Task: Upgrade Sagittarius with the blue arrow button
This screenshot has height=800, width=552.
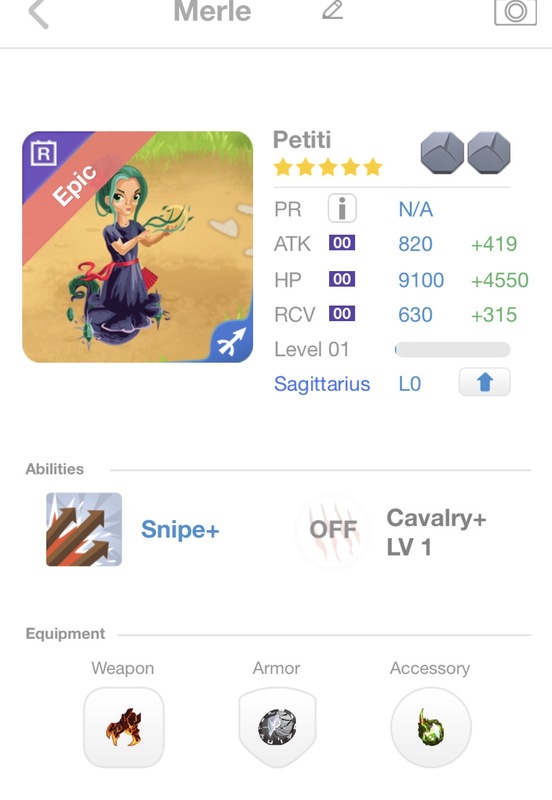Action: tap(484, 382)
